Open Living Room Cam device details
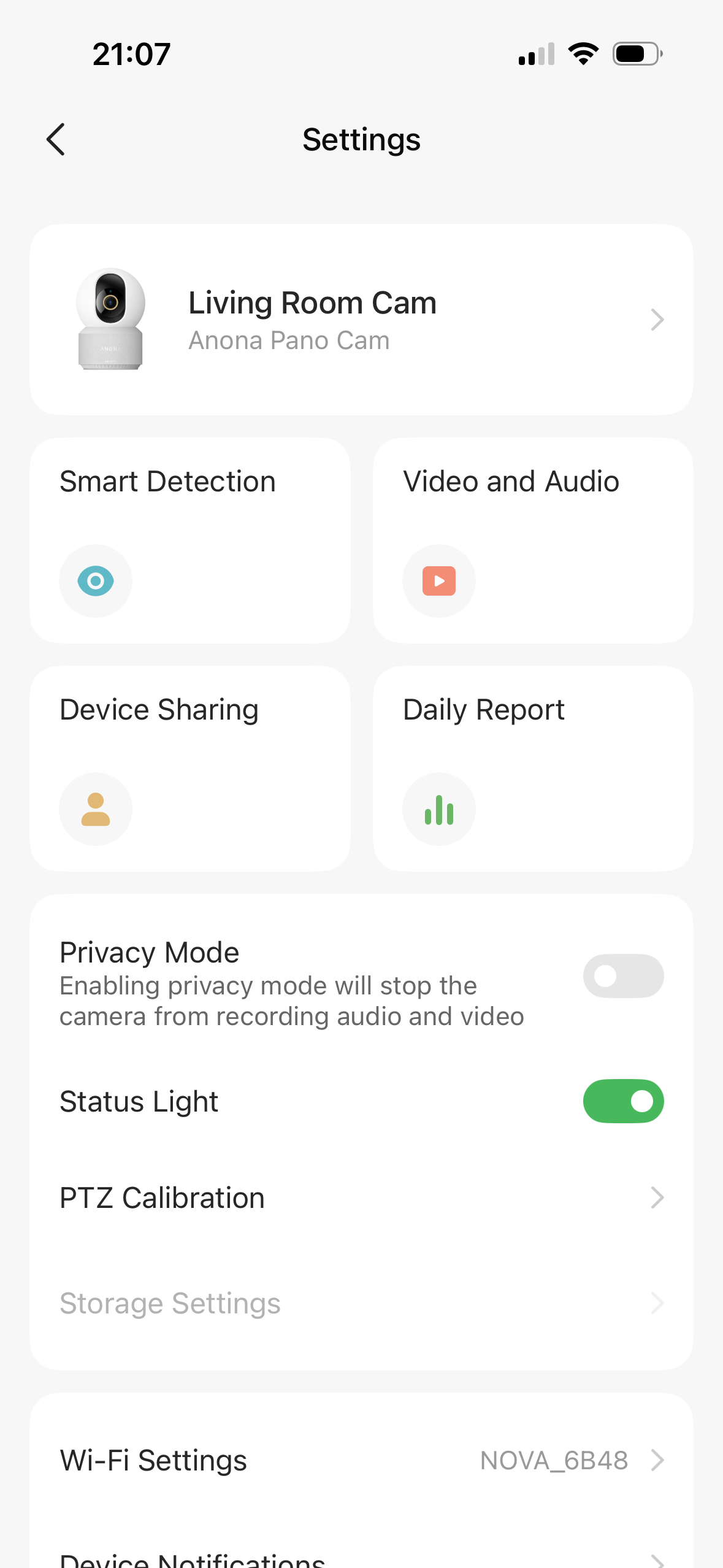This screenshot has width=723, height=1568. tap(361, 320)
